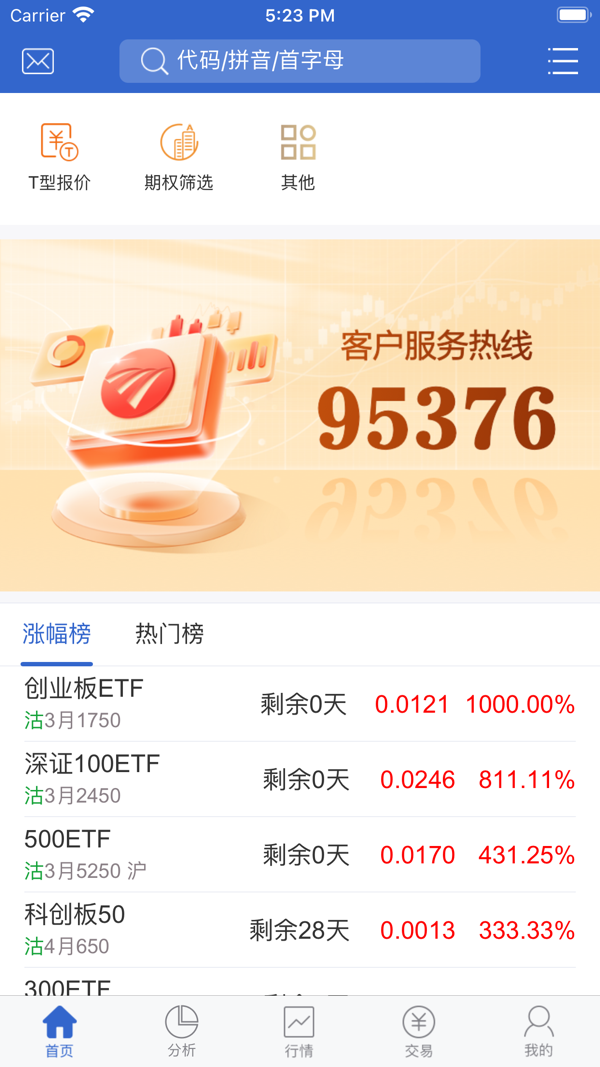Switch to the 交易 tab
600x1067 pixels.
point(419,1032)
